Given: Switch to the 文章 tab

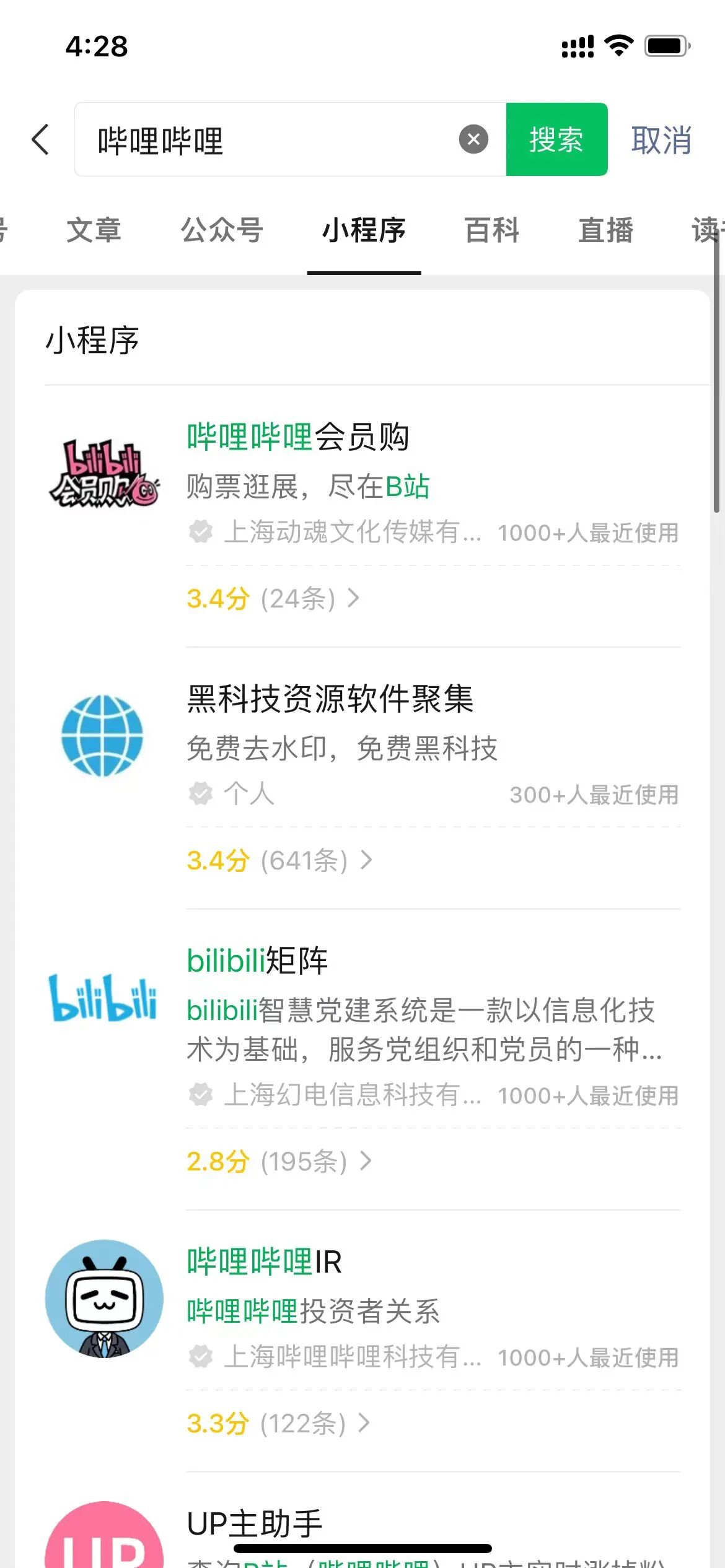Looking at the screenshot, I should (x=94, y=230).
